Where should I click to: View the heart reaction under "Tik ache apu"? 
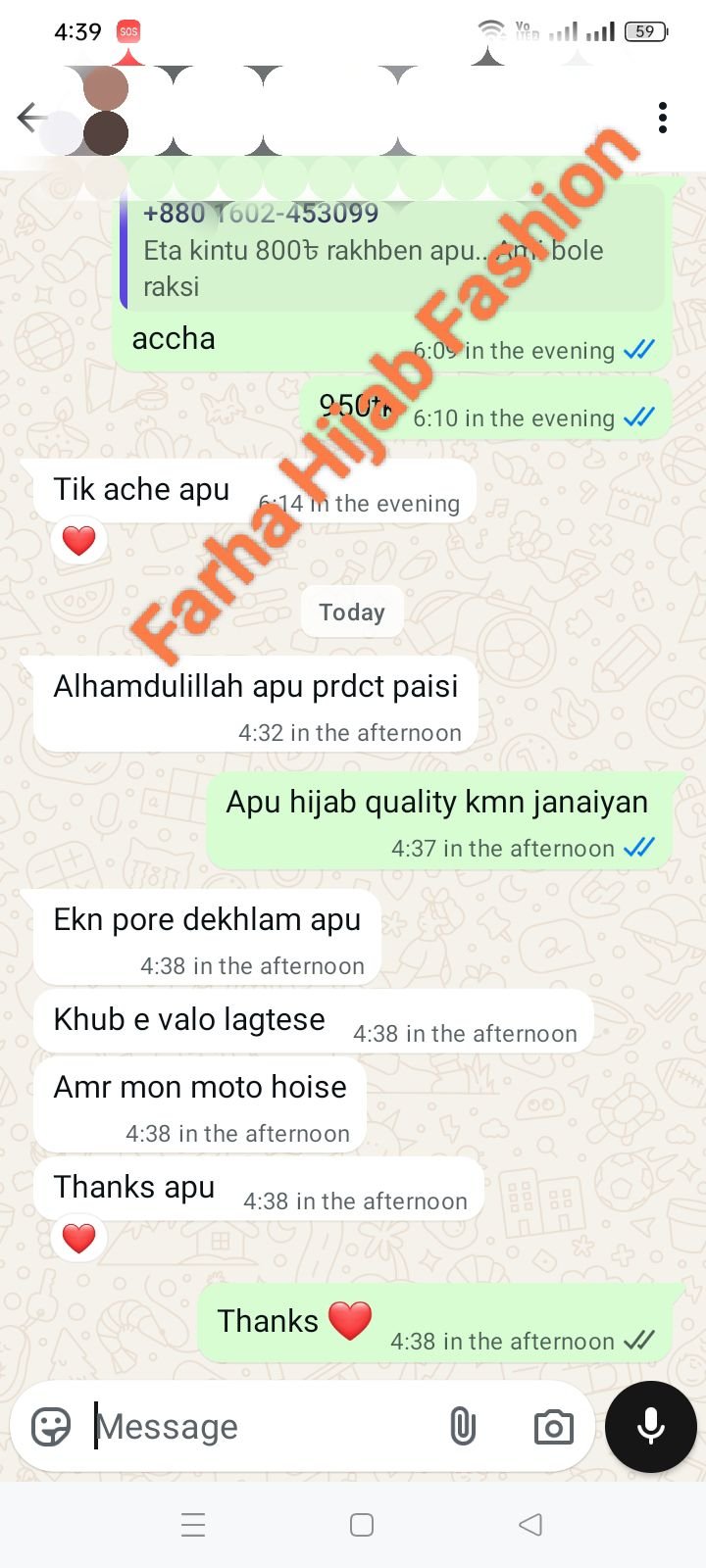coord(79,540)
